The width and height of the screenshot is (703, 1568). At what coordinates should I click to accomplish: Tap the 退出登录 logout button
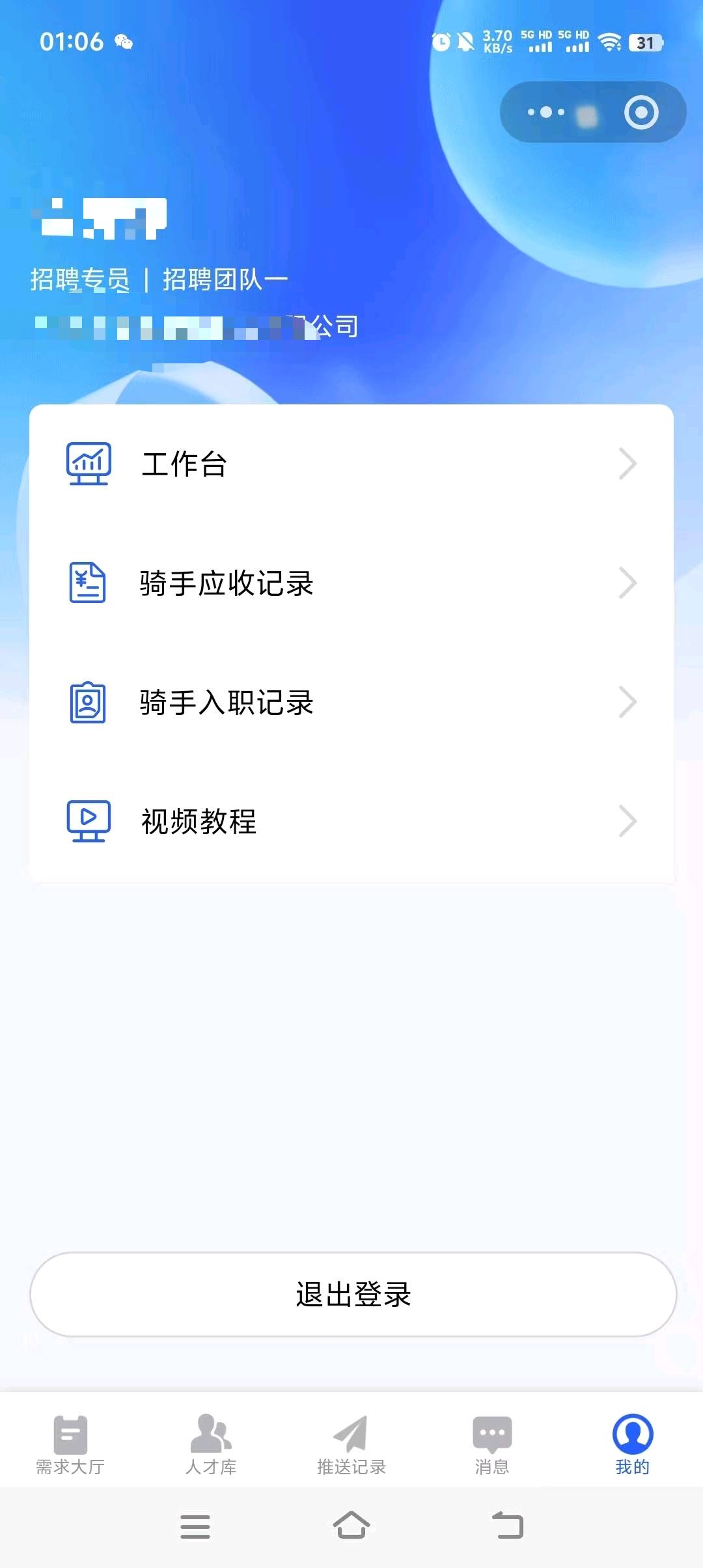[x=351, y=1296]
